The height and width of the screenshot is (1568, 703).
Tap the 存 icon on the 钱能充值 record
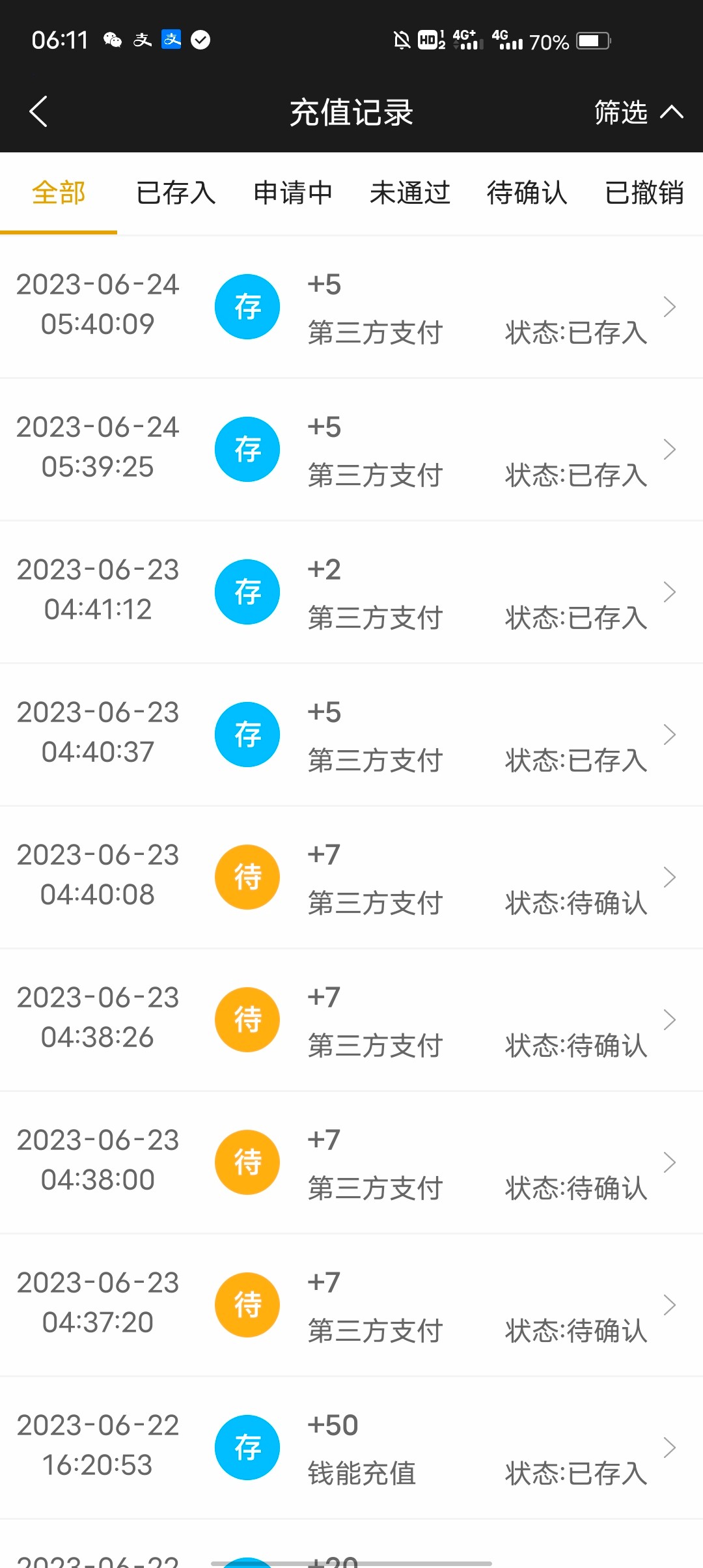click(247, 1447)
